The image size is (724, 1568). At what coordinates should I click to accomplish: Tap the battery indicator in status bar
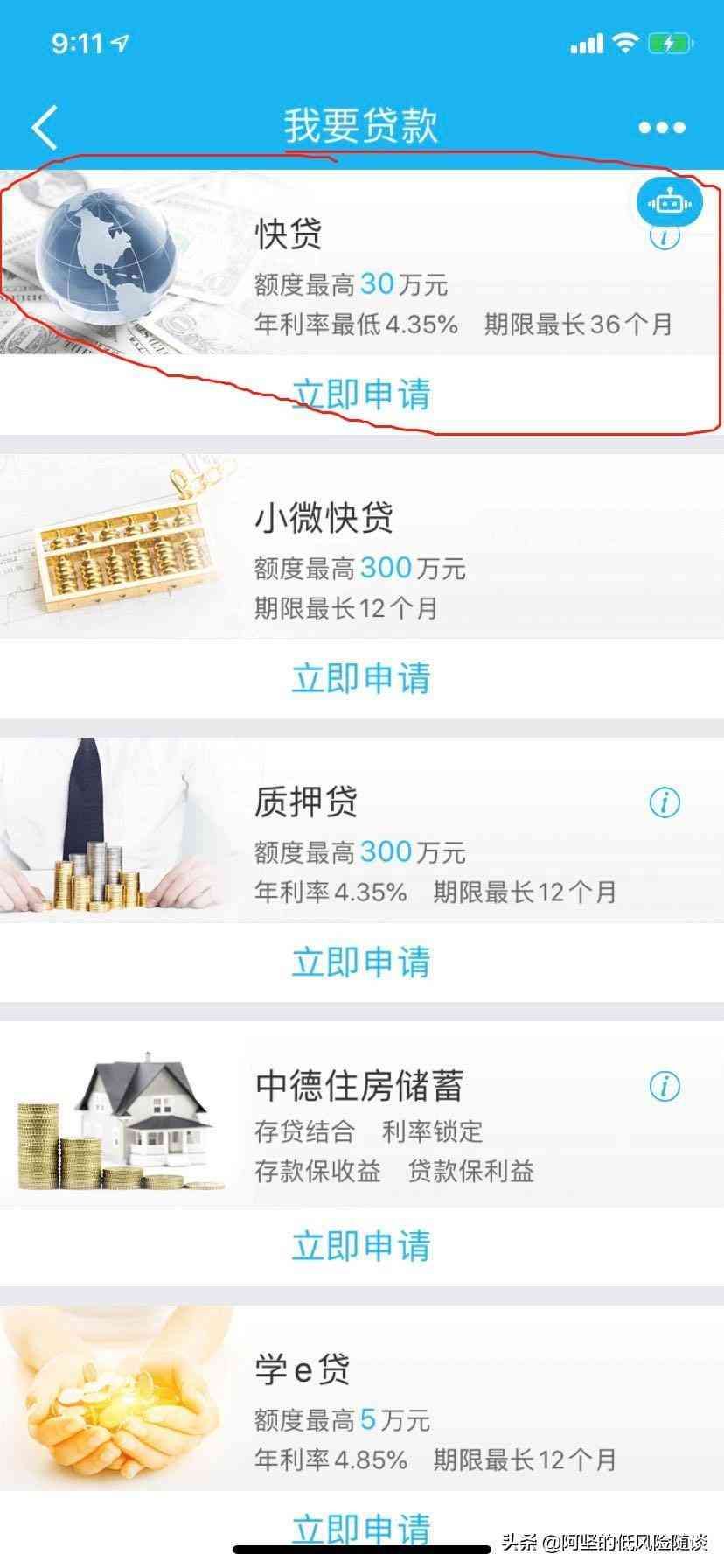[666, 41]
